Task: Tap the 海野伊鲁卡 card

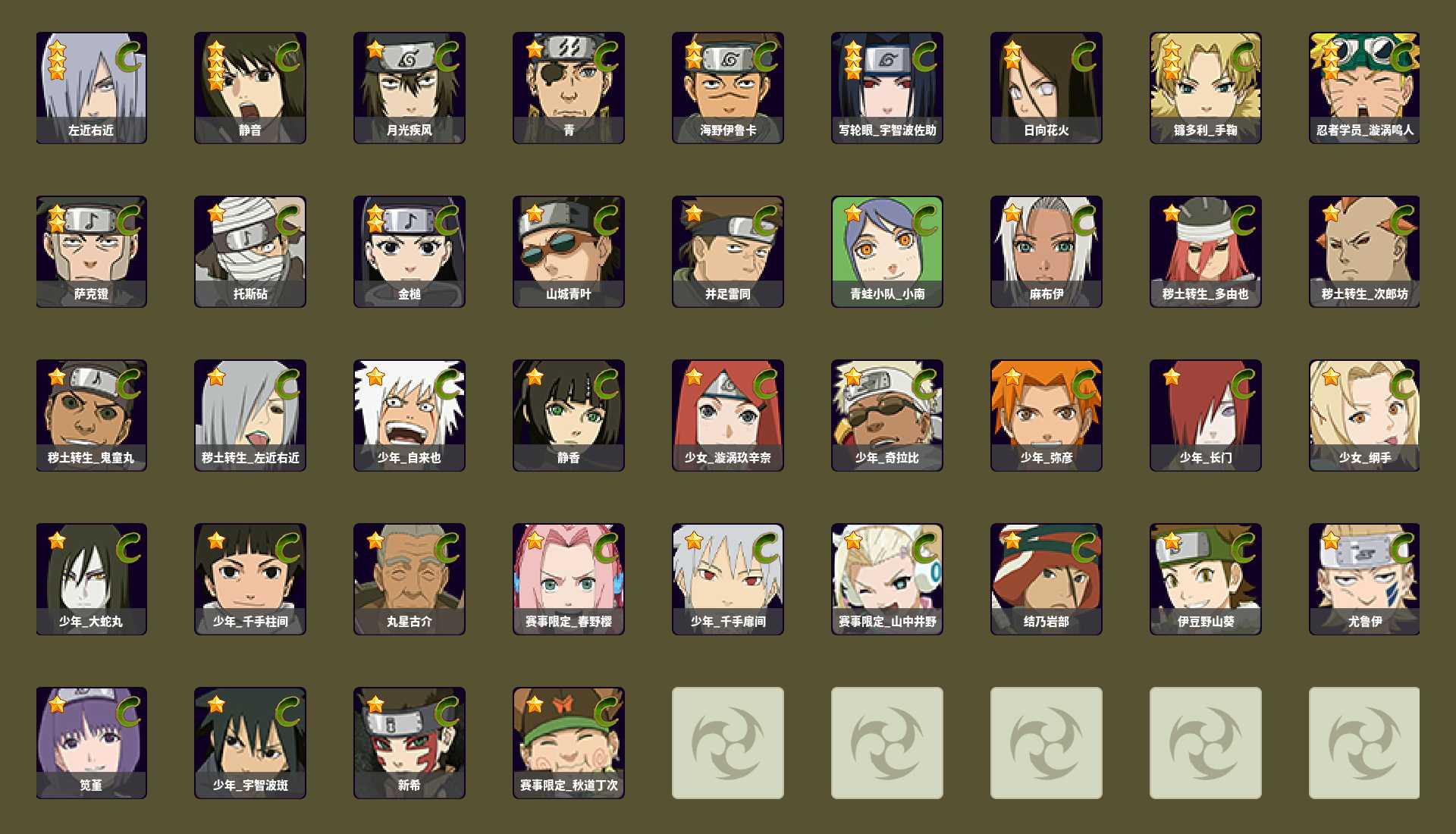Action: click(728, 87)
